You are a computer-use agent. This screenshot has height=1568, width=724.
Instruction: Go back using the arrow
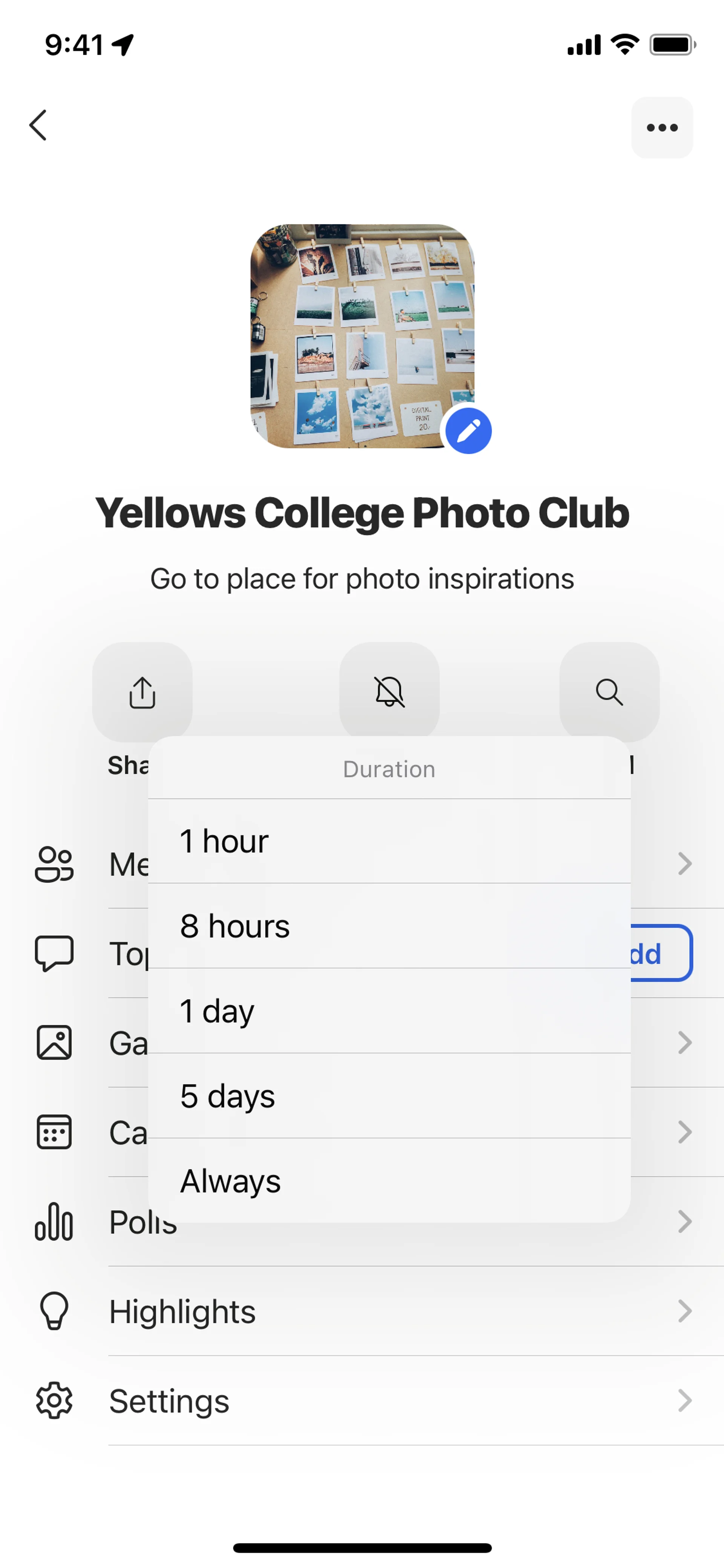[38, 125]
